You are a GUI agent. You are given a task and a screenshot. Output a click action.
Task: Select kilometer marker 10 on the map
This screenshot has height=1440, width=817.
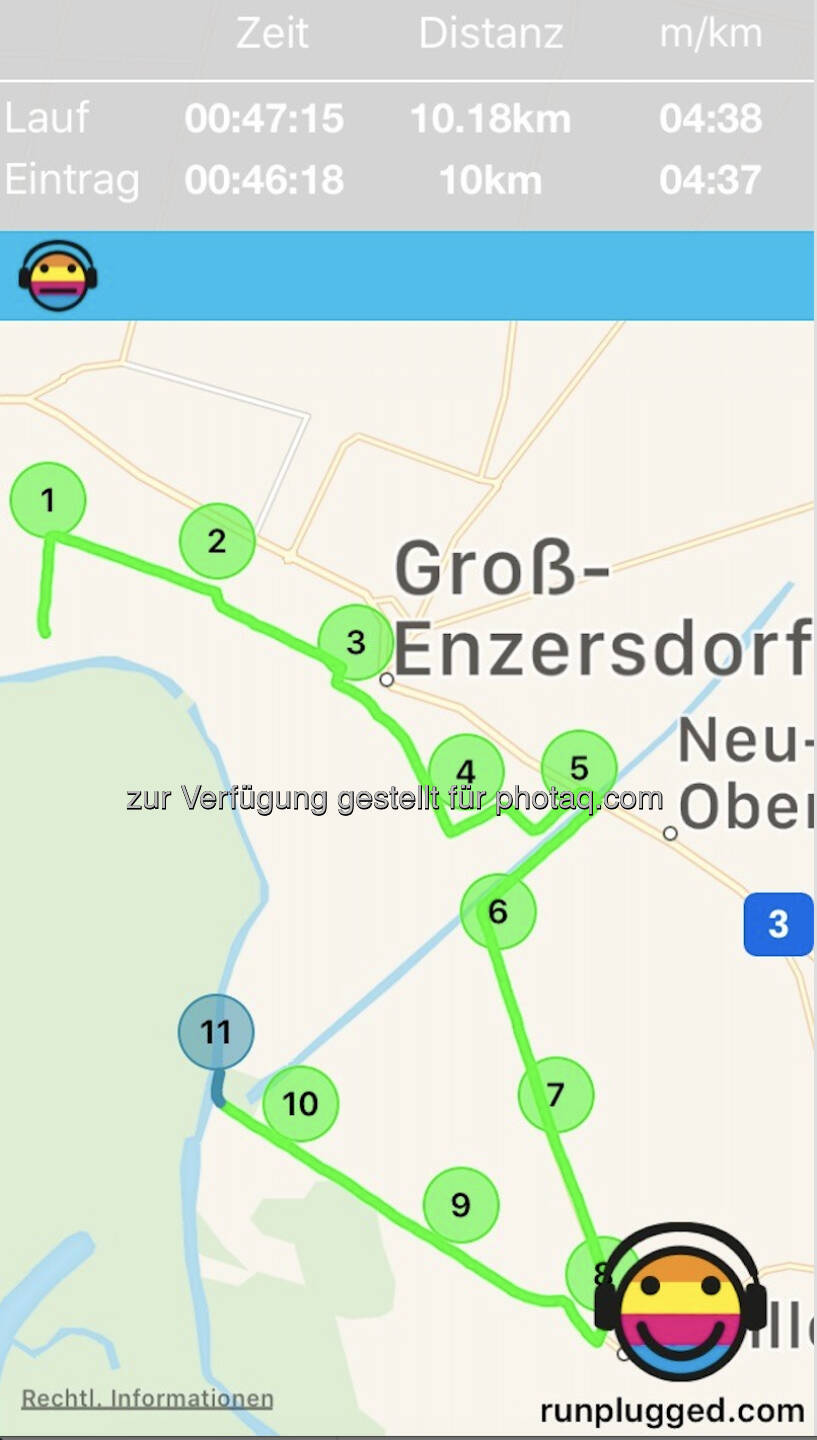click(x=300, y=1104)
